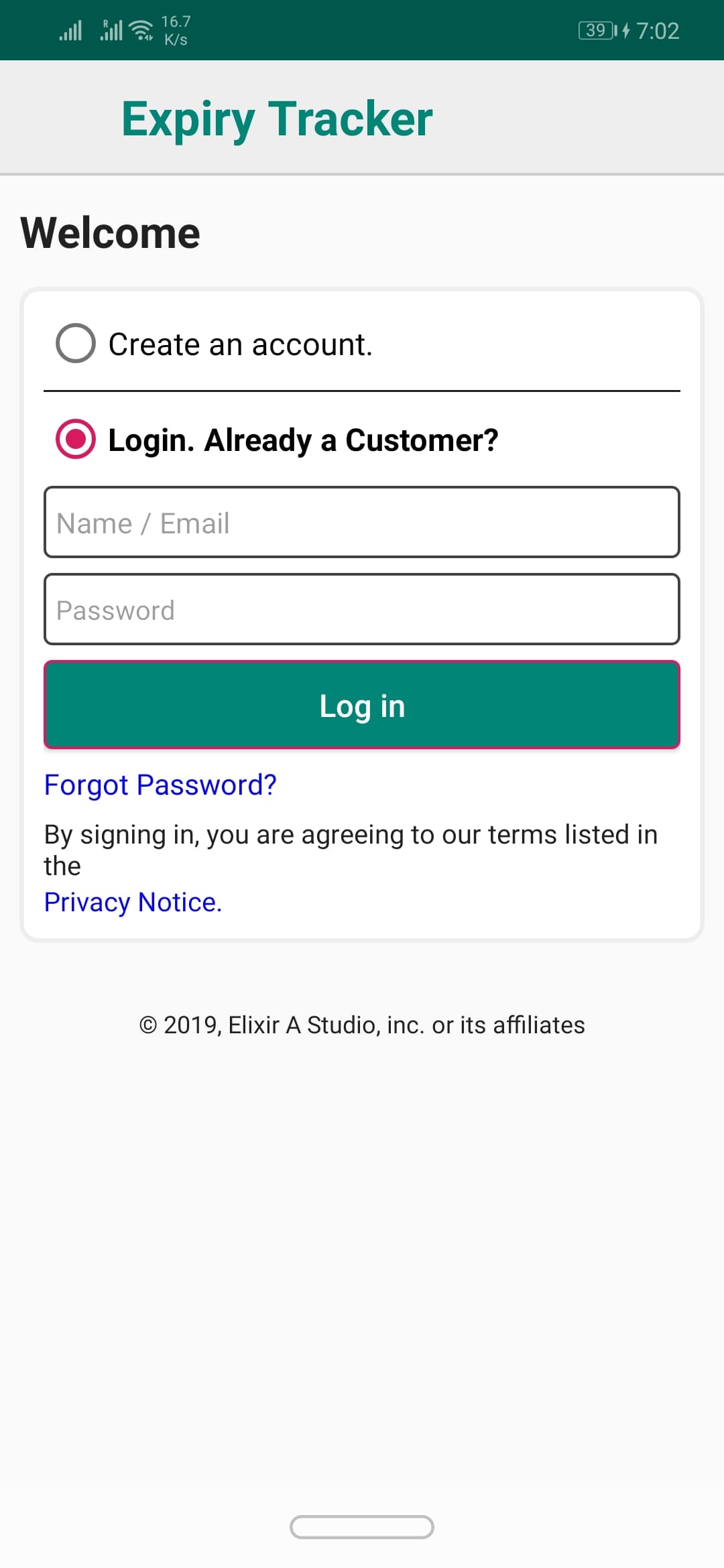
Task: Open the Privacy Notice link
Action: (133, 902)
